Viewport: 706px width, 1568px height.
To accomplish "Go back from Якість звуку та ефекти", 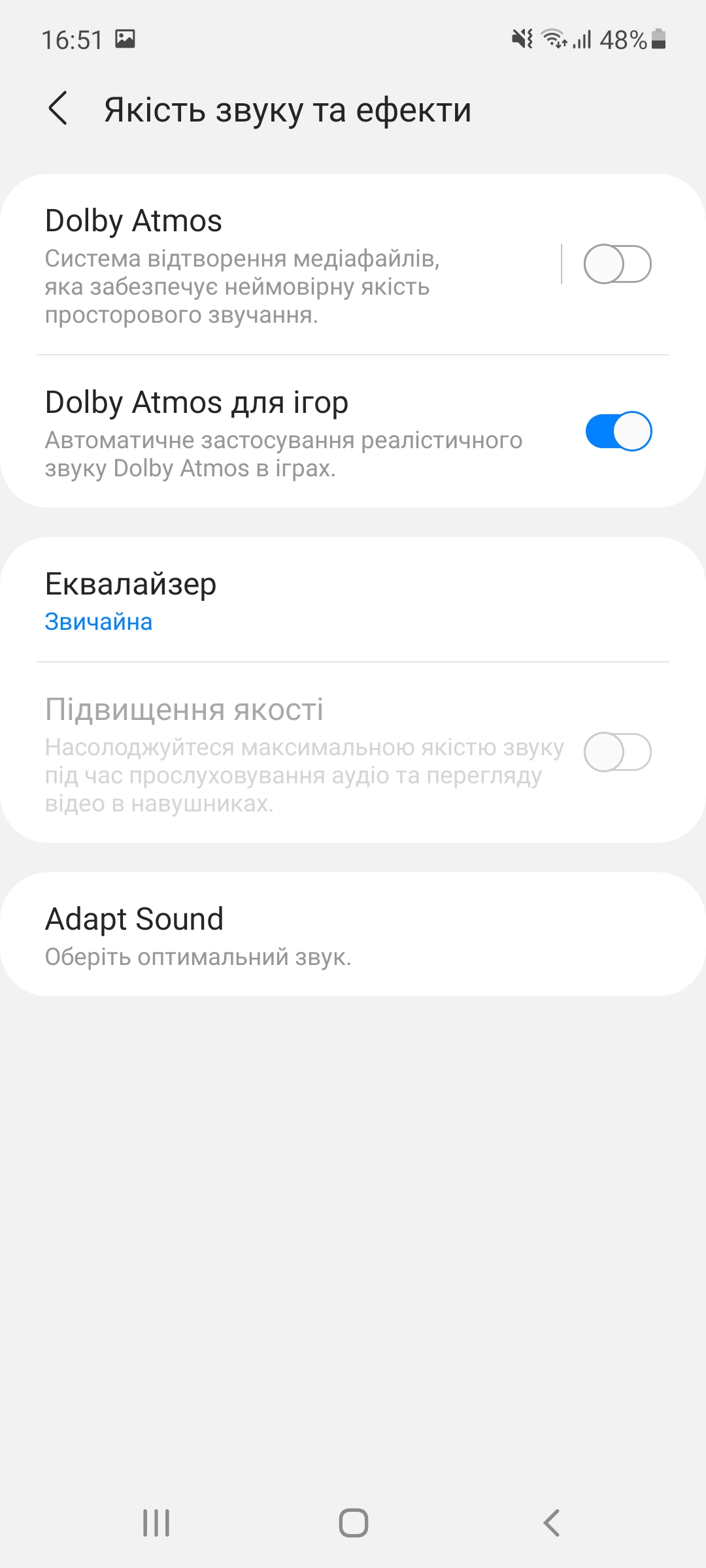I will pos(58,108).
